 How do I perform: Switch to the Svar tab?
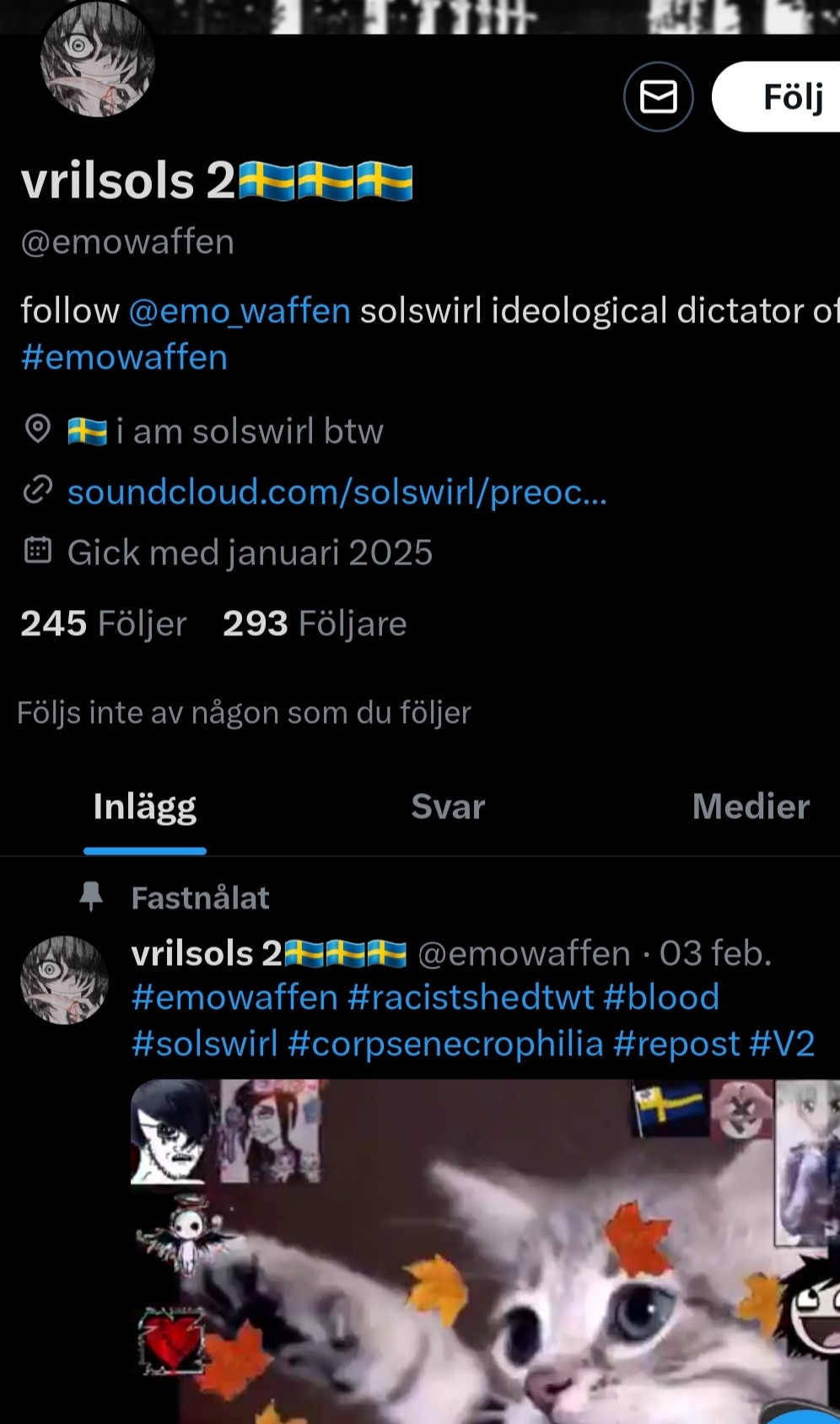point(448,806)
